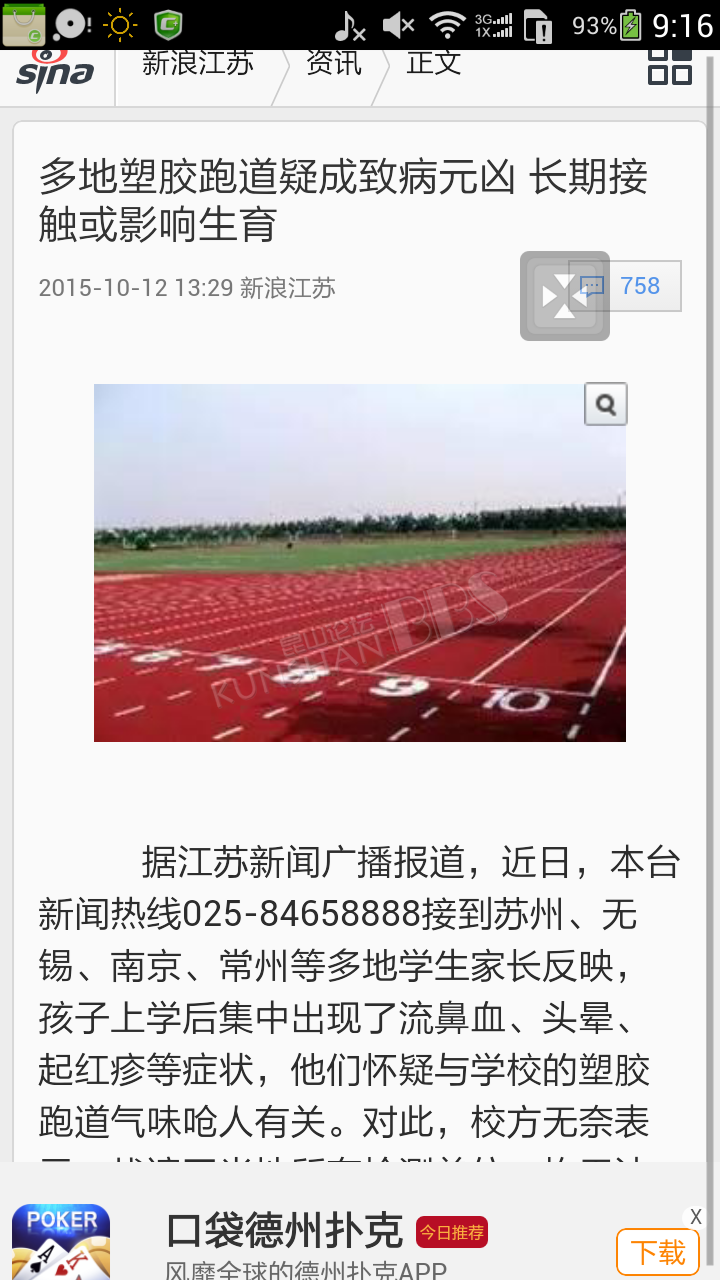Open the Sina logo home link
Viewport: 720px width, 1280px height.
(55, 71)
